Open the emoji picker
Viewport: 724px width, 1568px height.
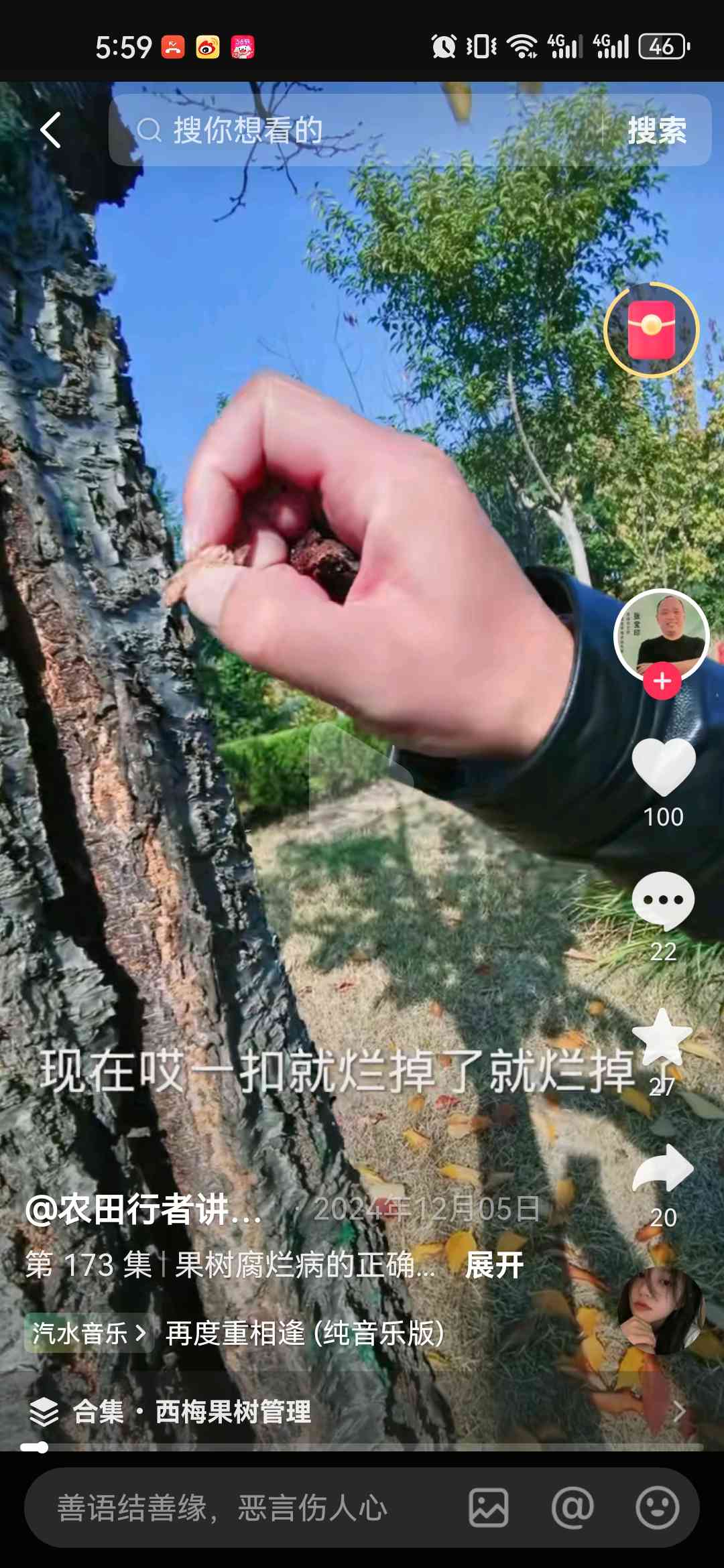pyautogui.click(x=658, y=1508)
